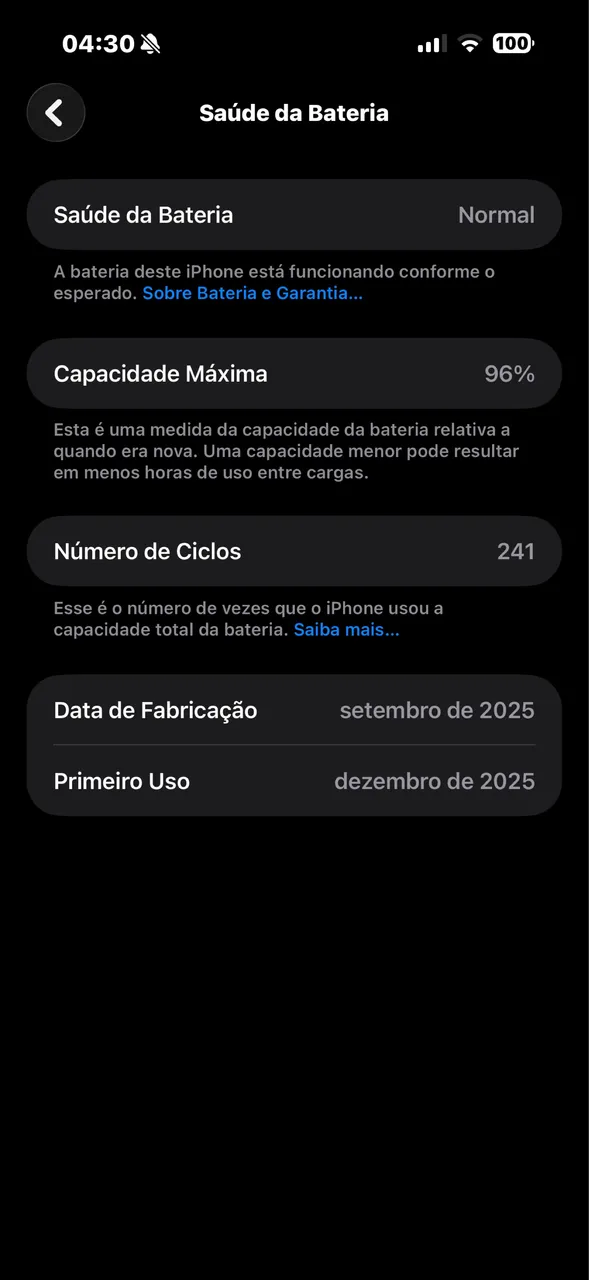
Task: Open the 'Sobre Bateria e Garantia...' link
Action: tap(252, 293)
